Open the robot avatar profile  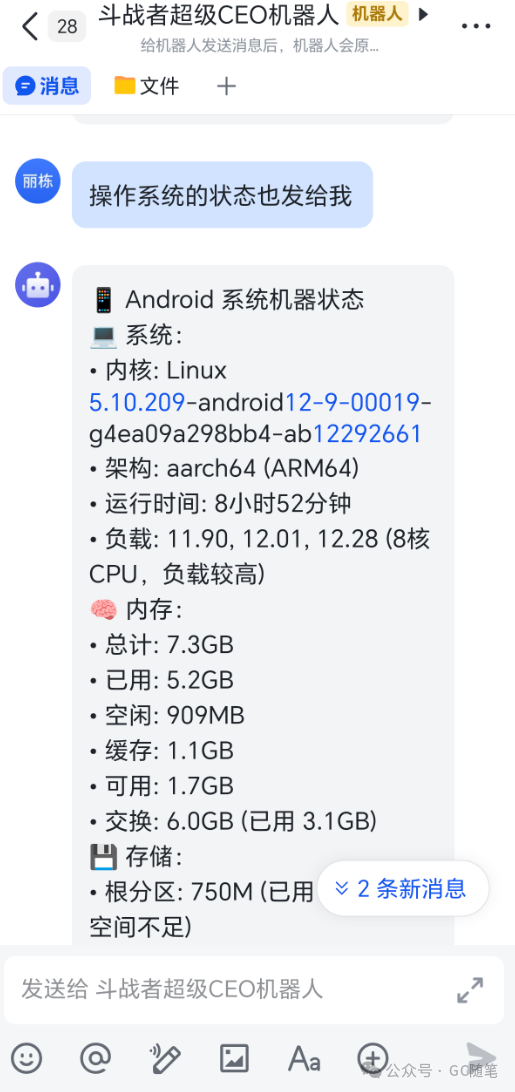[38, 284]
